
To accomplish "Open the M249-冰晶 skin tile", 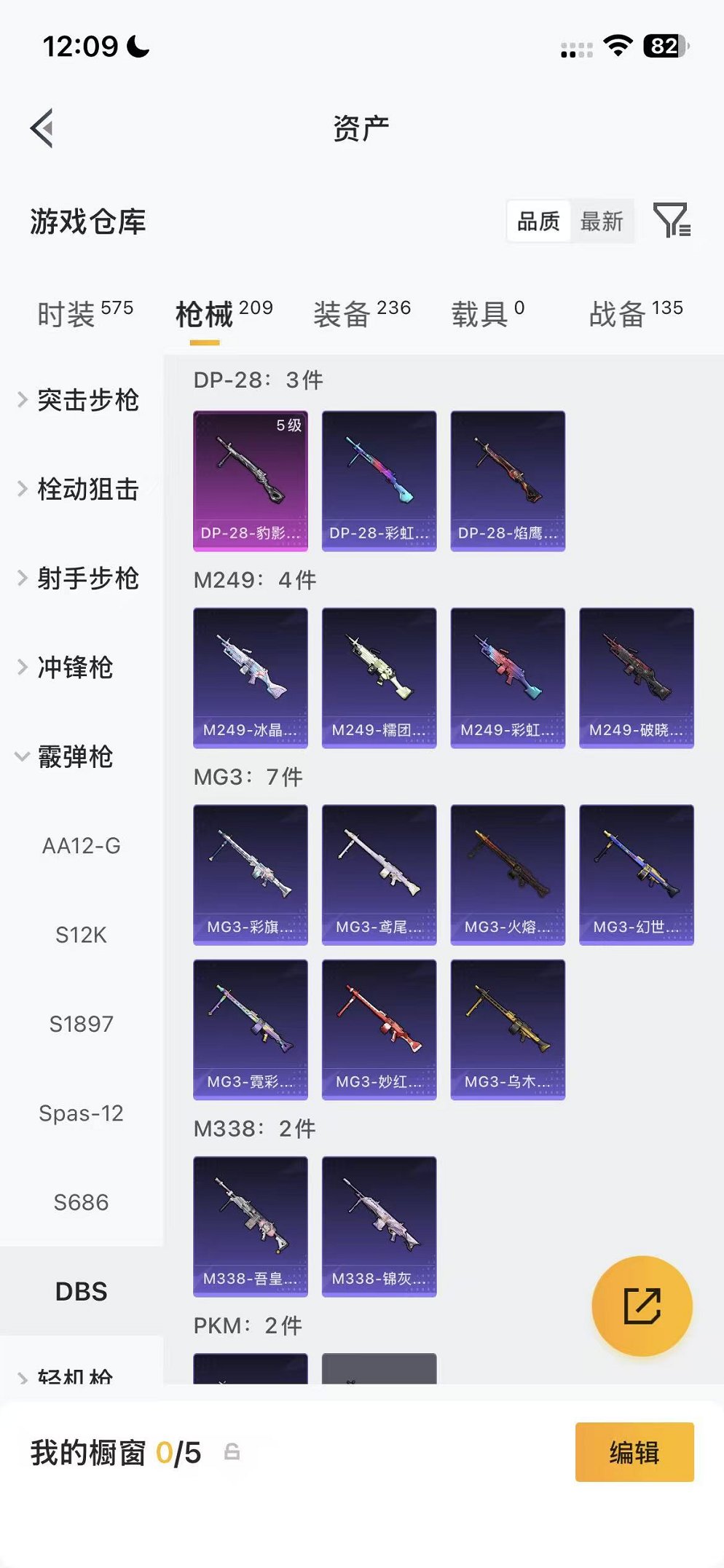I will [x=251, y=678].
